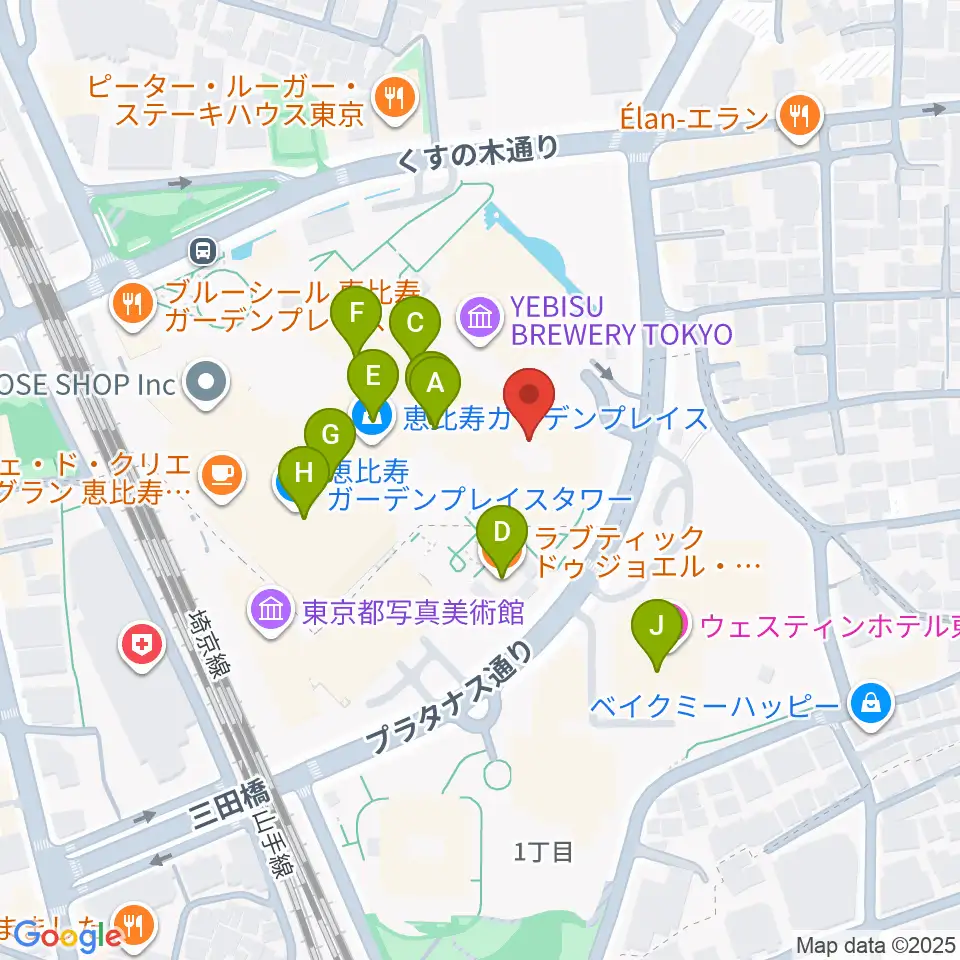Select the bus stop icon
Screen dimensions: 960x960
[203, 251]
